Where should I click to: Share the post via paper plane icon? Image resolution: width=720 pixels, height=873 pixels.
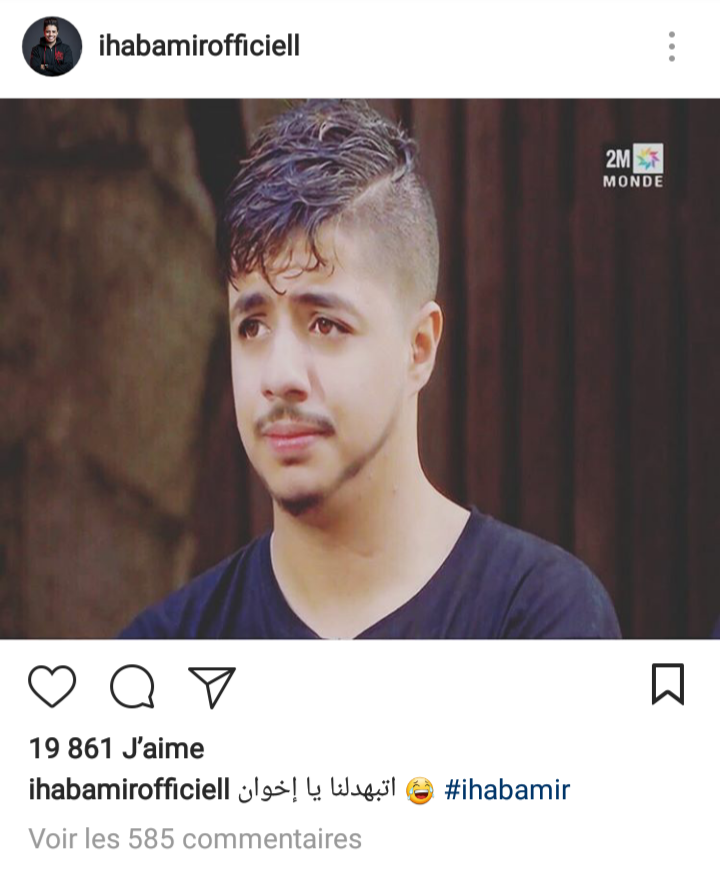pyautogui.click(x=211, y=686)
